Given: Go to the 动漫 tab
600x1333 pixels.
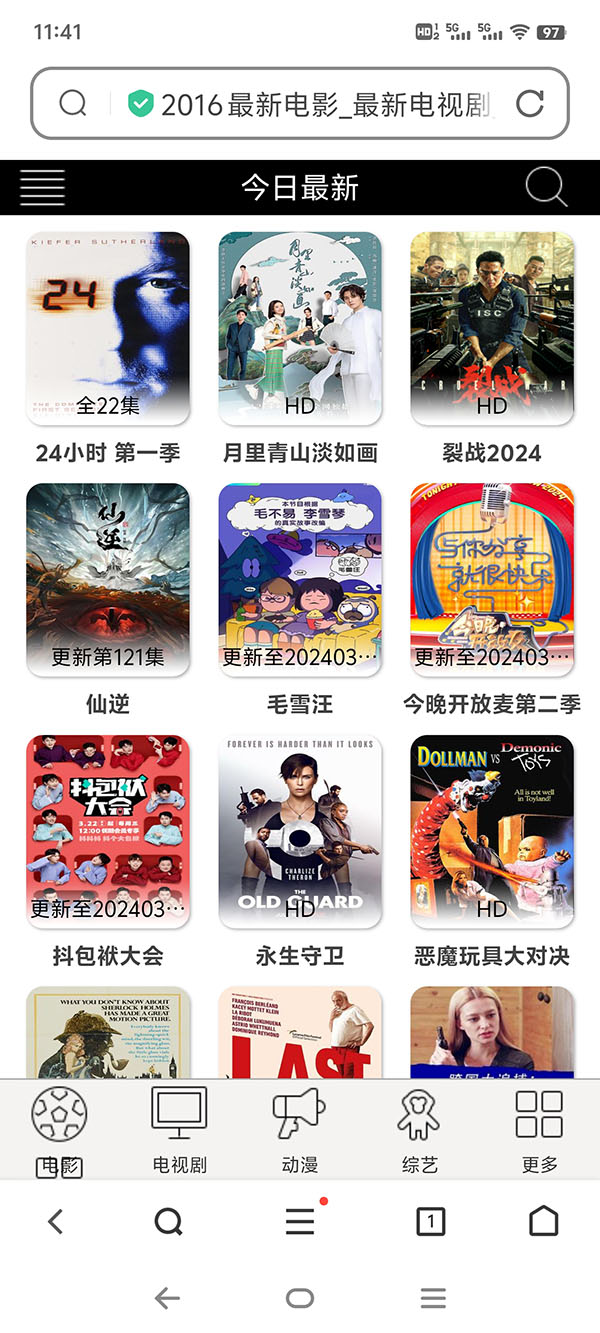Looking at the screenshot, I should click(x=300, y=1130).
